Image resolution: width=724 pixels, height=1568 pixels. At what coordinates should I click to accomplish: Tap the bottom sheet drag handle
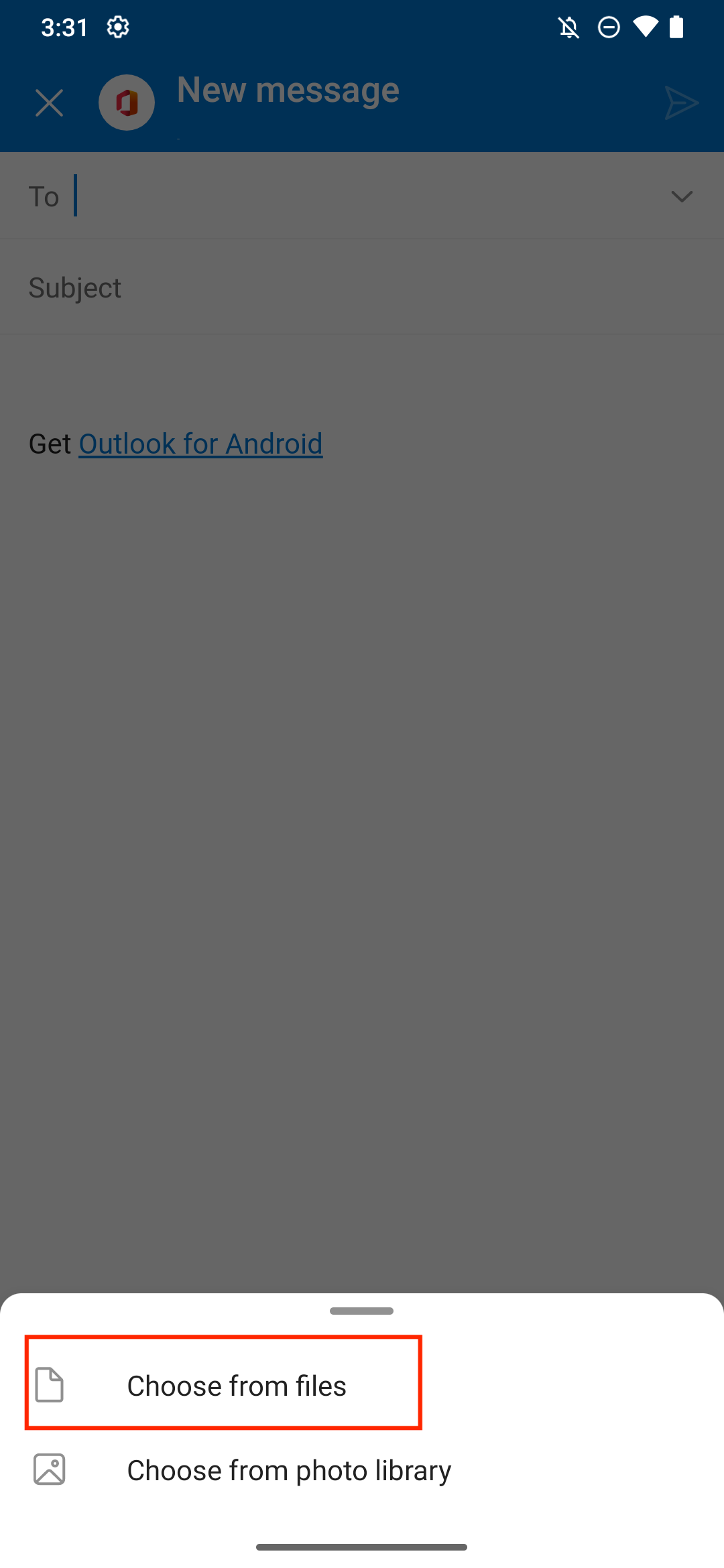361,1311
